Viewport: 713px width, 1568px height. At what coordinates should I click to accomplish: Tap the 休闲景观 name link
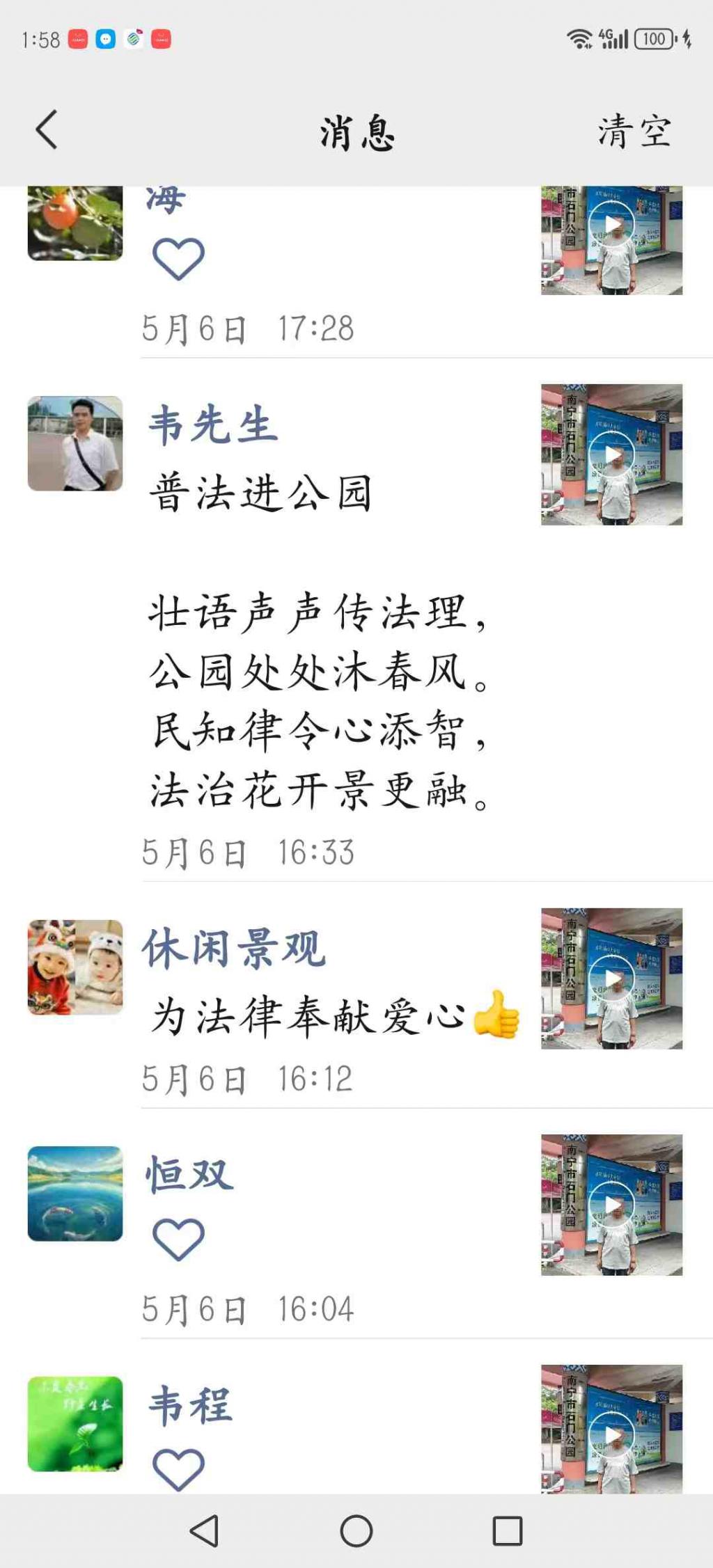point(234,948)
